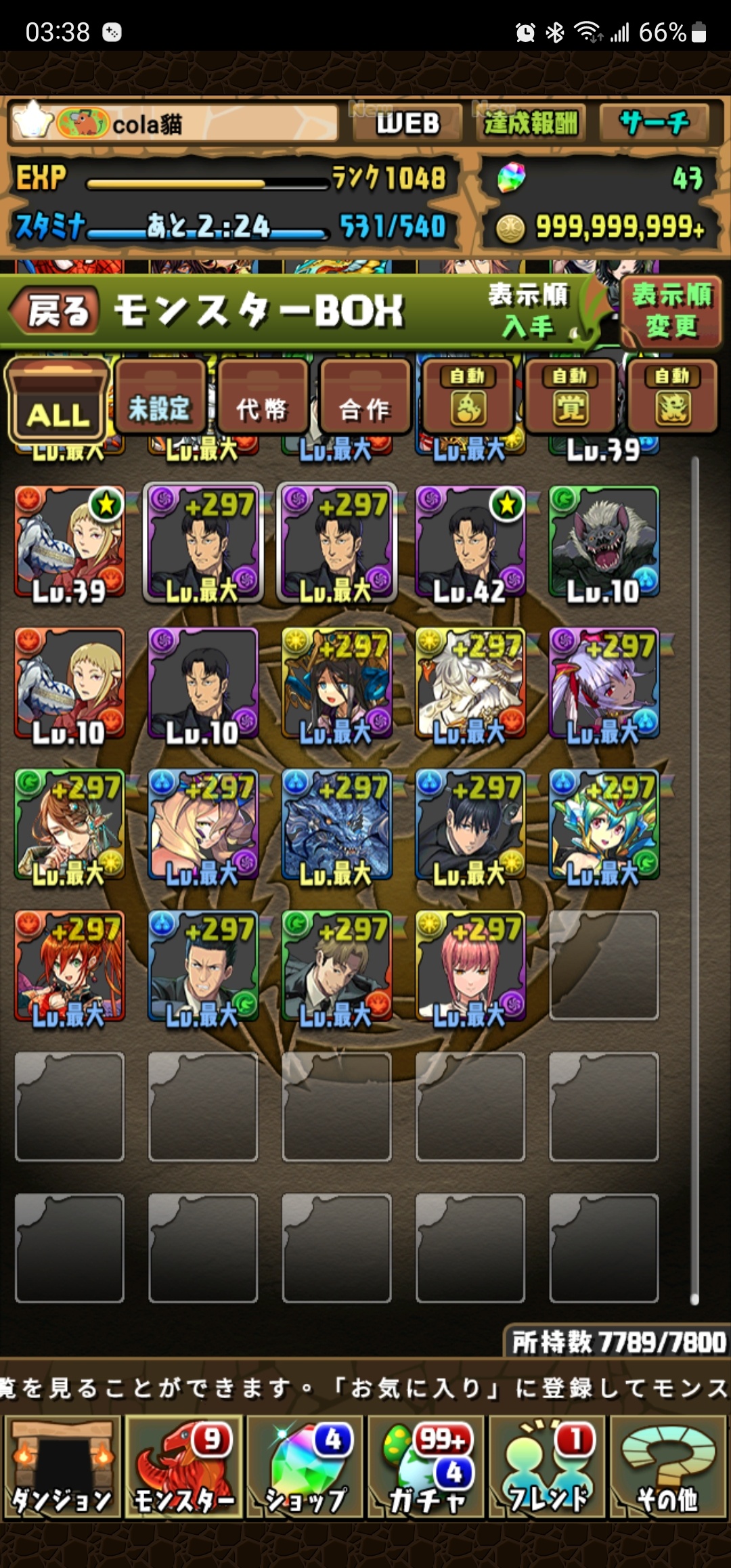Open the WEB button
The width and height of the screenshot is (731, 1568).
click(x=407, y=123)
